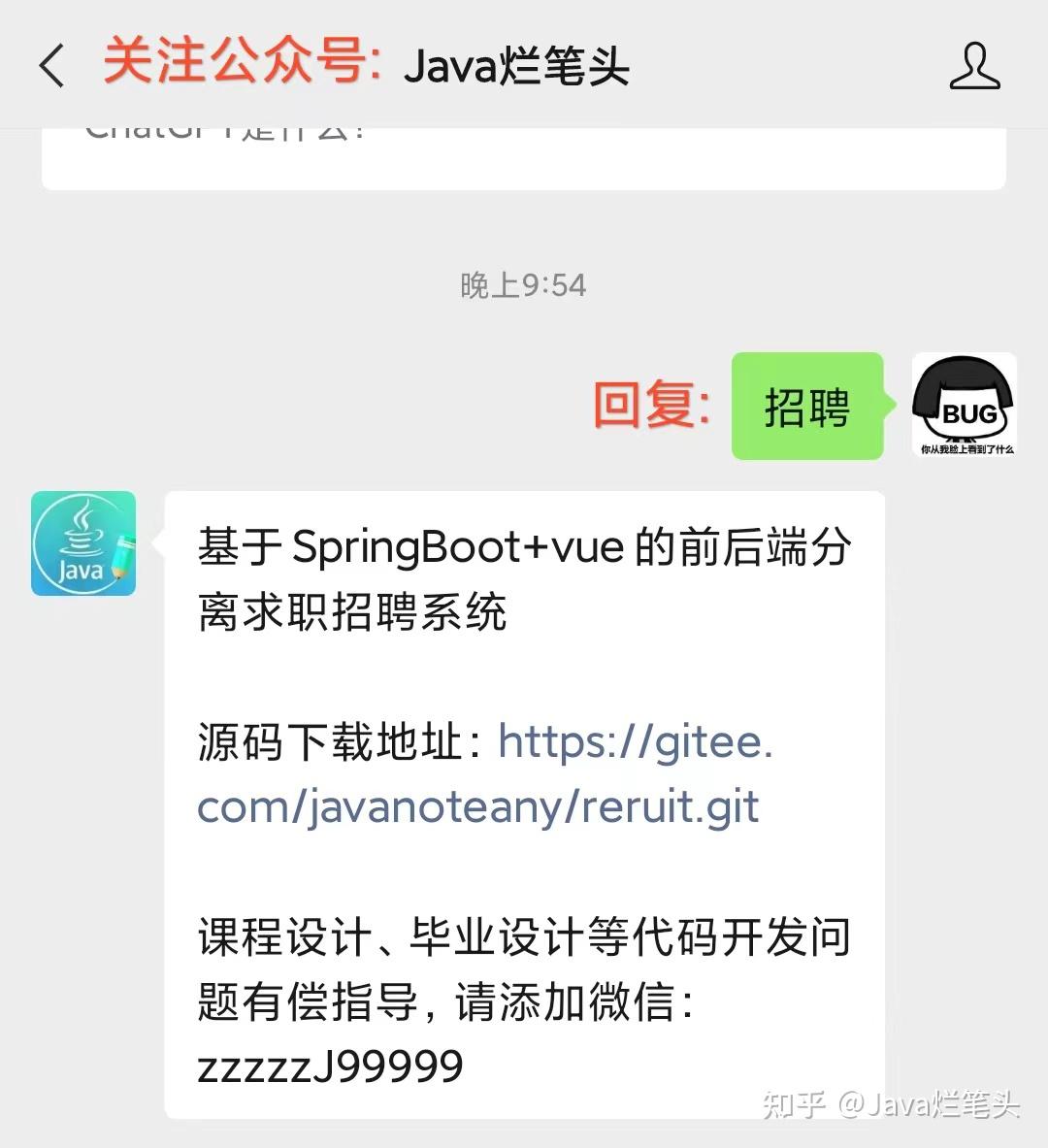Tap the 源码下载地址 label text
This screenshot has width=1048, height=1148.
(x=330, y=742)
